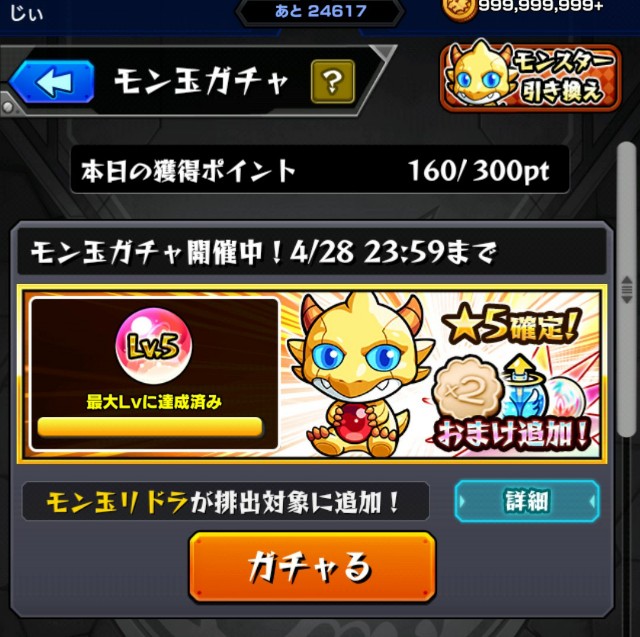Screen dimensions: 640x637
Task: Open the question mark help button
Action: pos(331,81)
